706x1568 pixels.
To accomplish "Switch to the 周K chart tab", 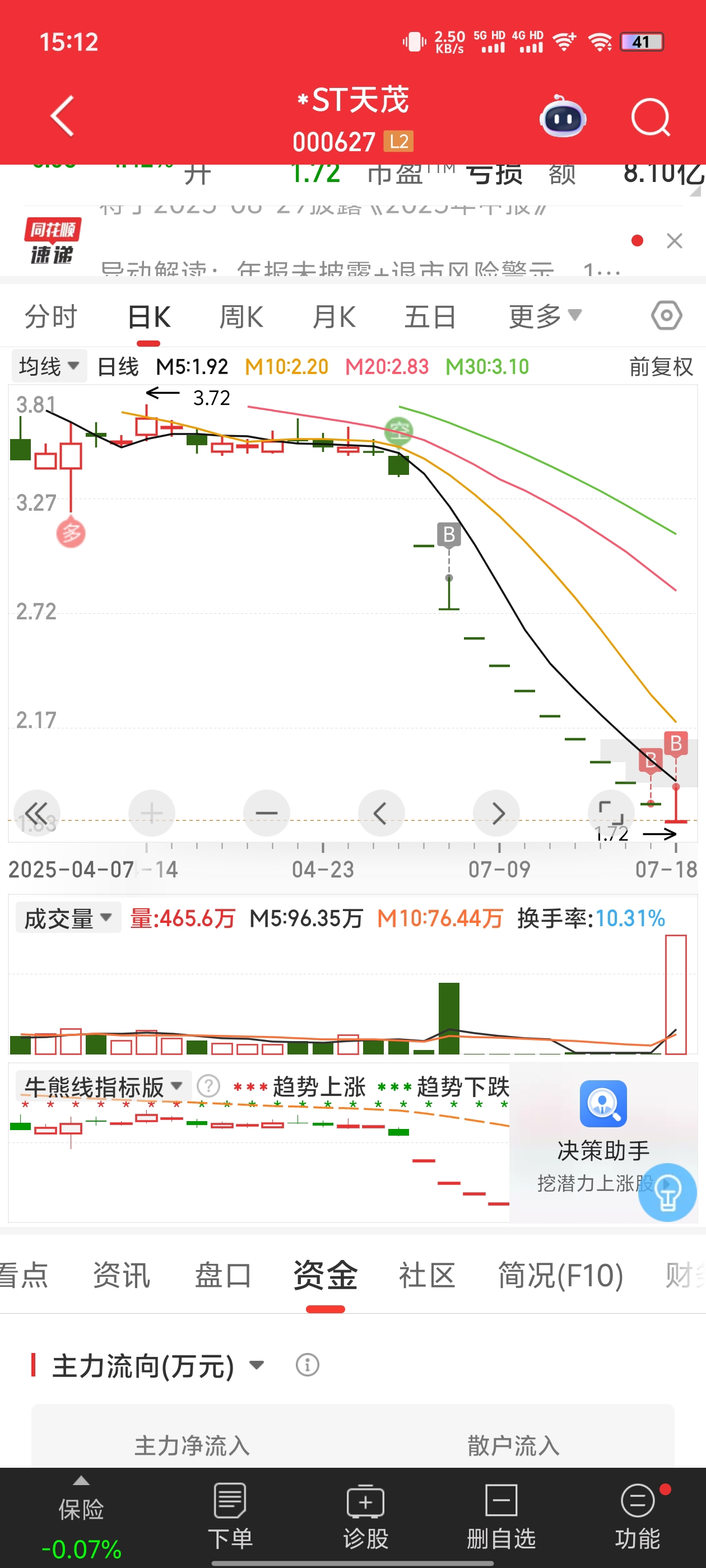I will pos(241,316).
